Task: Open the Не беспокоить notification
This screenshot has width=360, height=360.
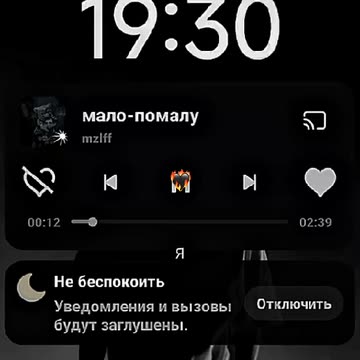Action: tap(180, 303)
